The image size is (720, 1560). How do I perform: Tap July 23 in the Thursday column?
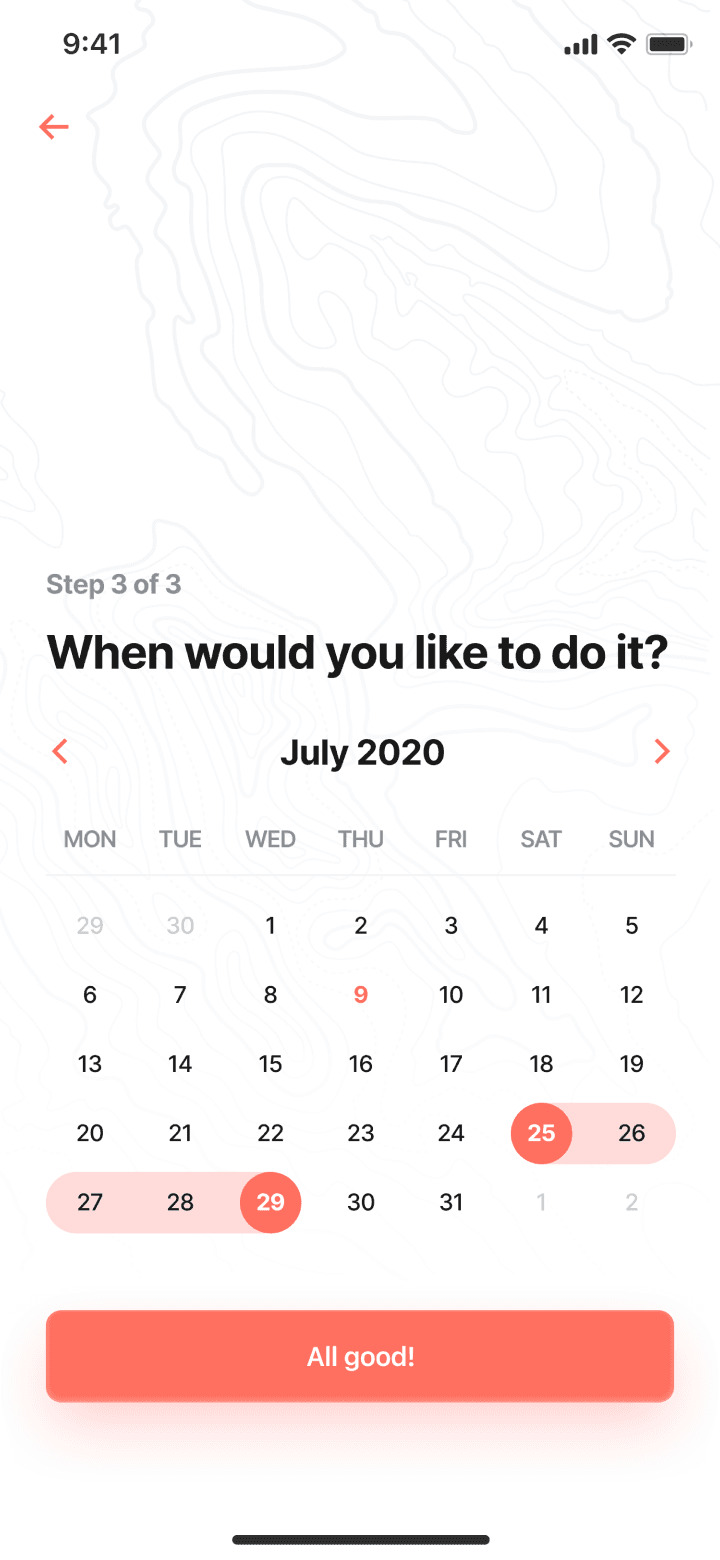pos(361,1133)
